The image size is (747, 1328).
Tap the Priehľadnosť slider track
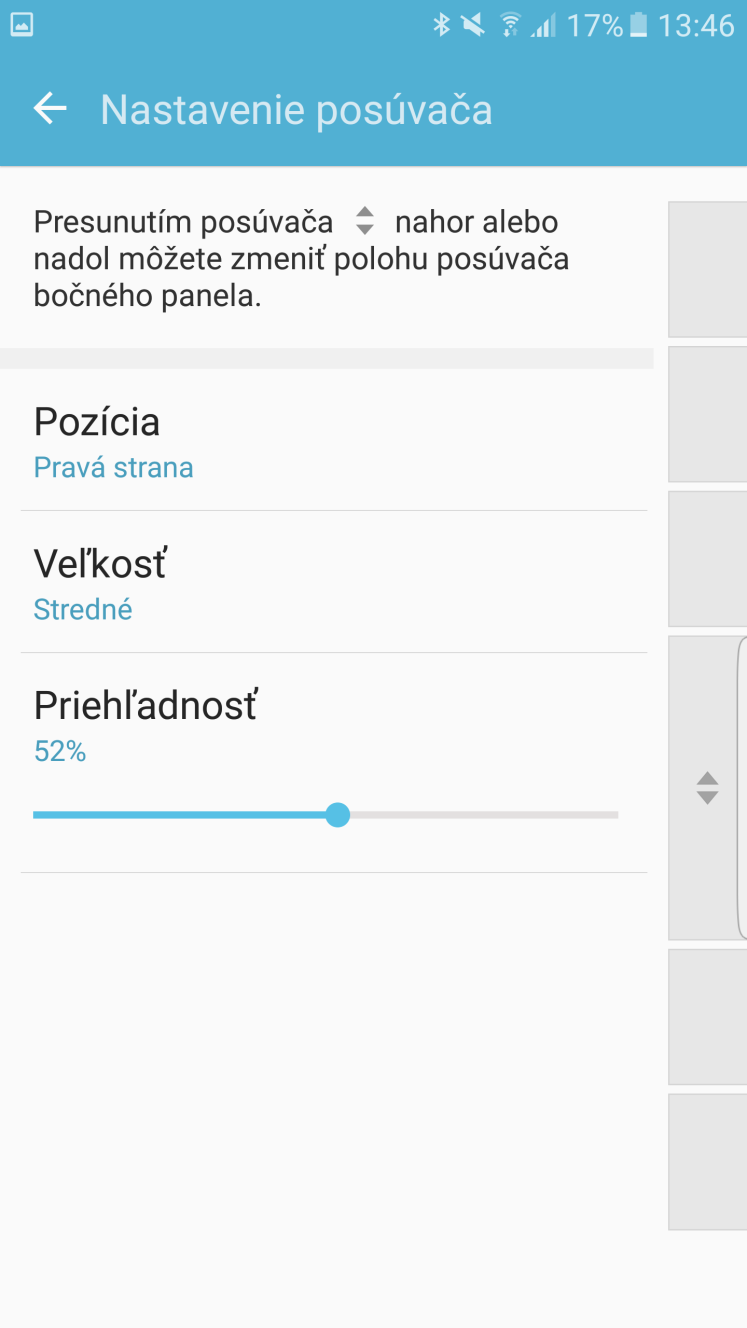pos(326,815)
